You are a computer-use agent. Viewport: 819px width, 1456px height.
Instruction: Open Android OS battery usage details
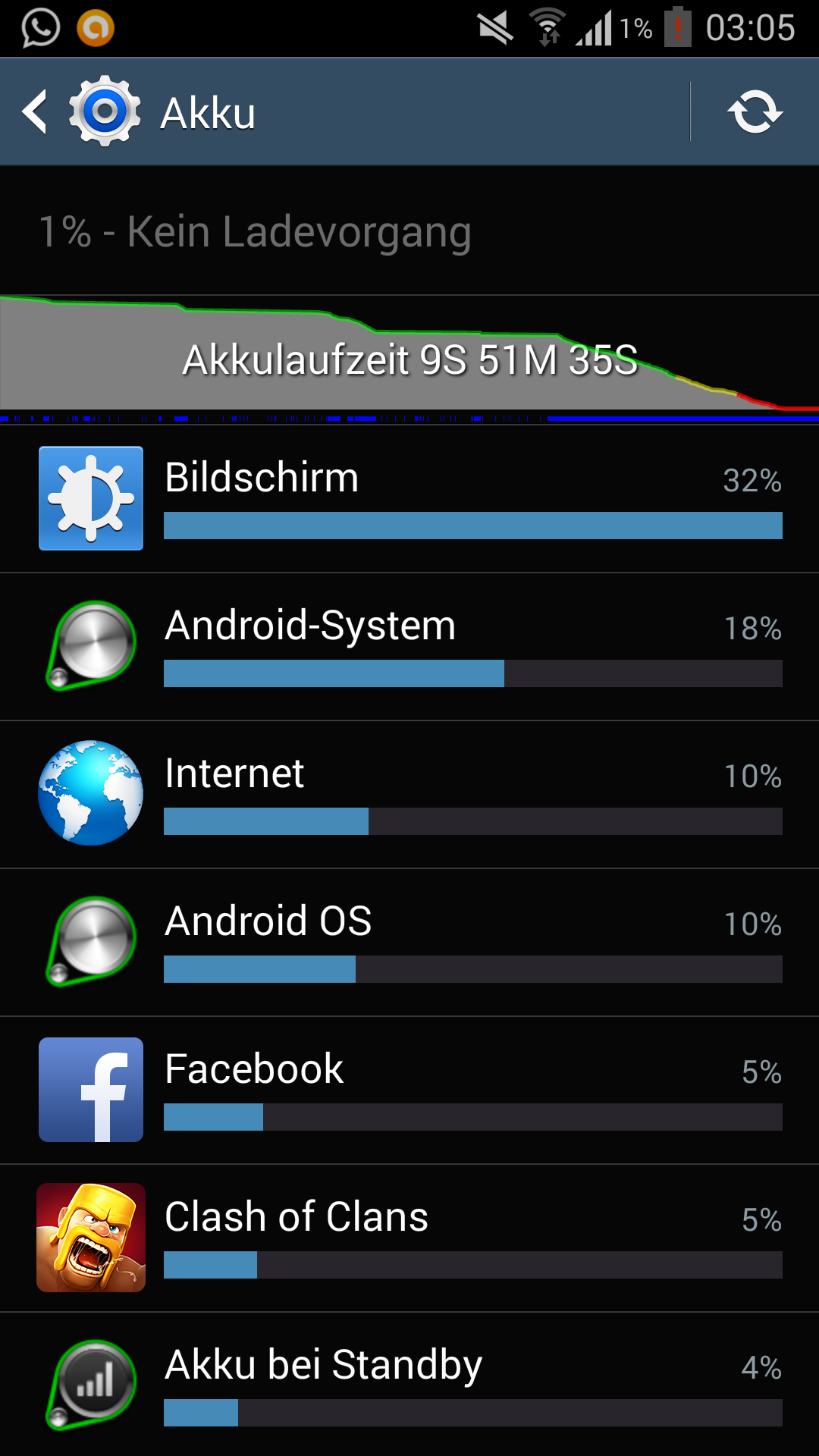409,942
